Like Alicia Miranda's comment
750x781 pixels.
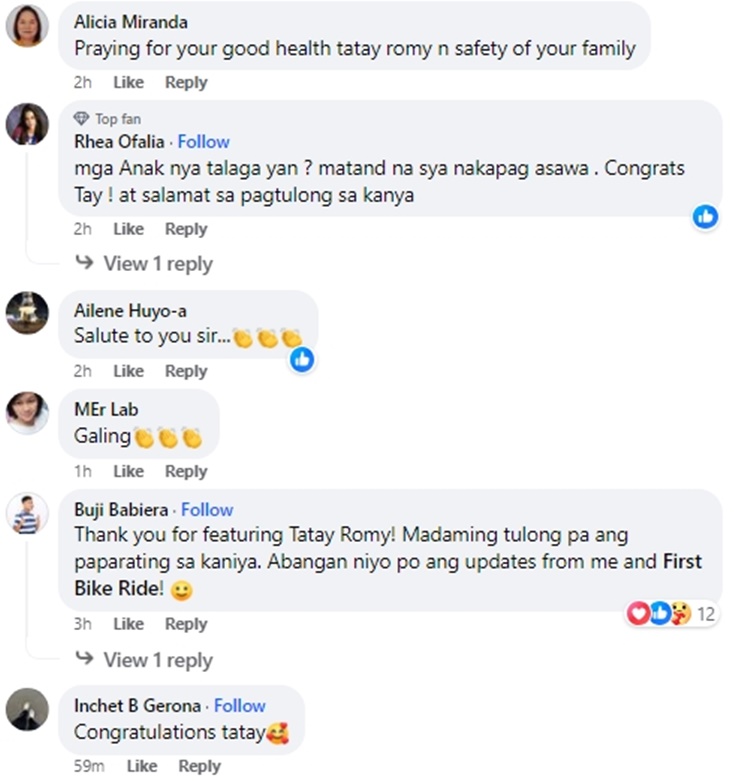point(128,82)
